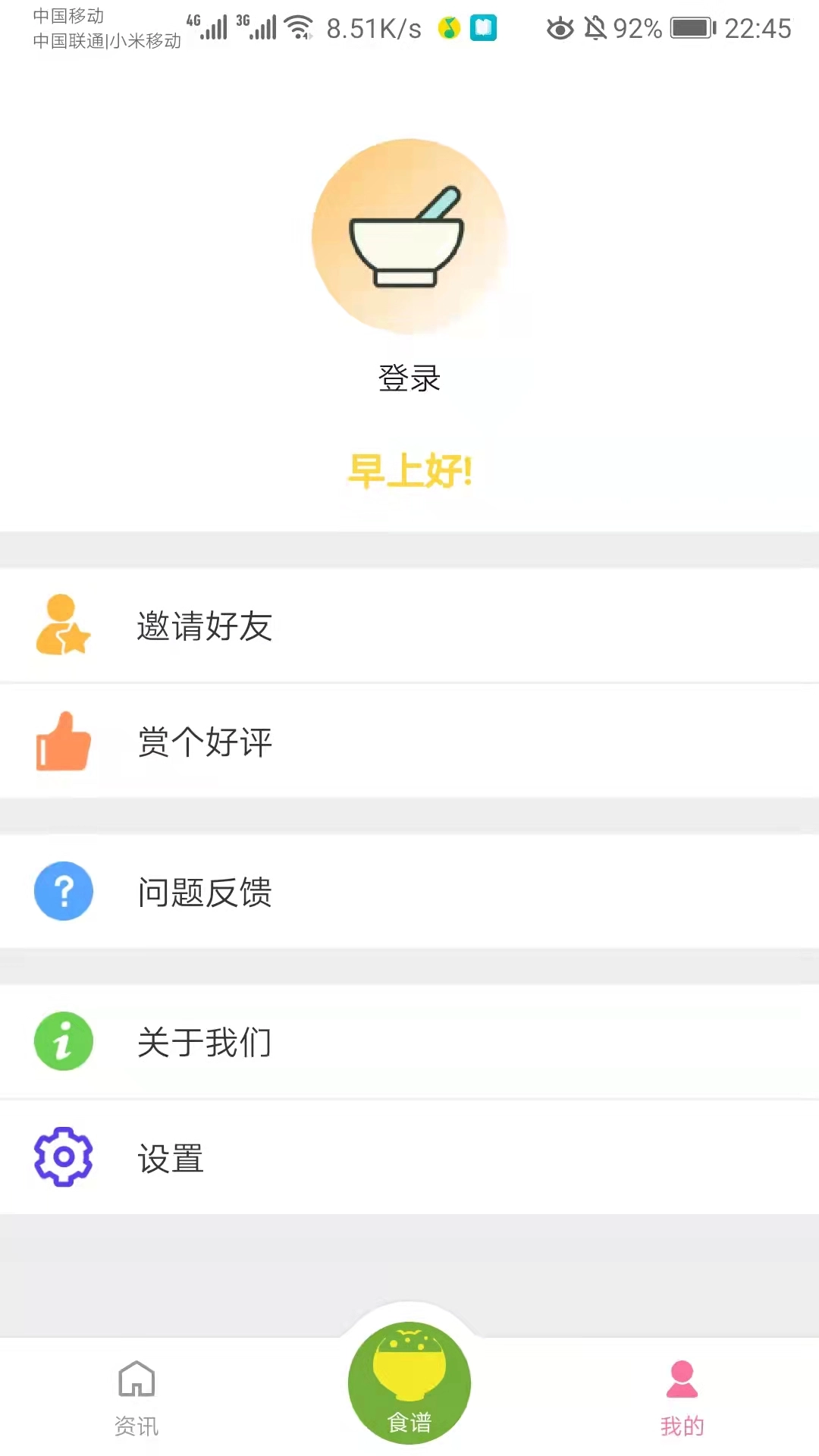This screenshot has height=1456, width=819.
Task: Tap the 早上好! greeting text
Action: pos(409,470)
